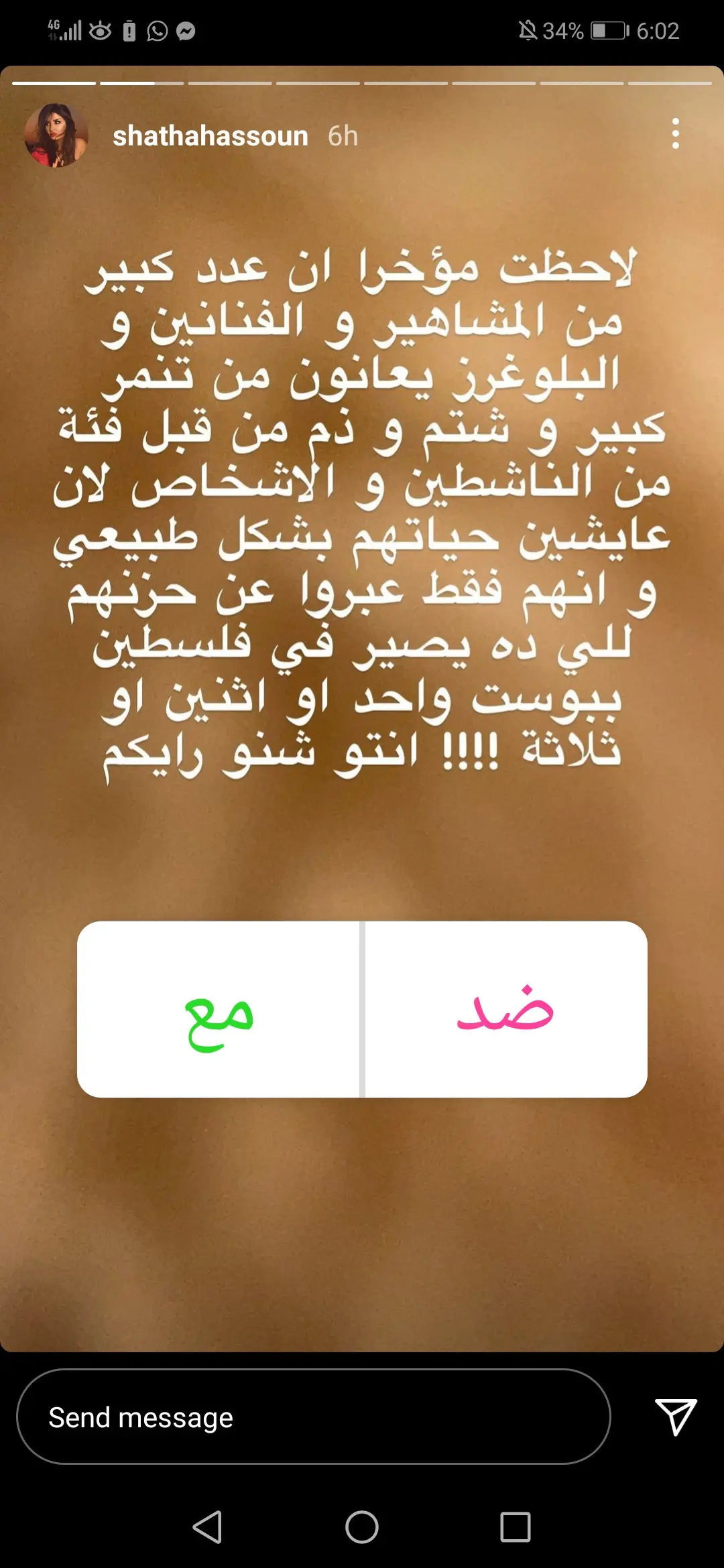This screenshot has width=724, height=1568.
Task: Focus the Send message field
Action: [313, 1417]
